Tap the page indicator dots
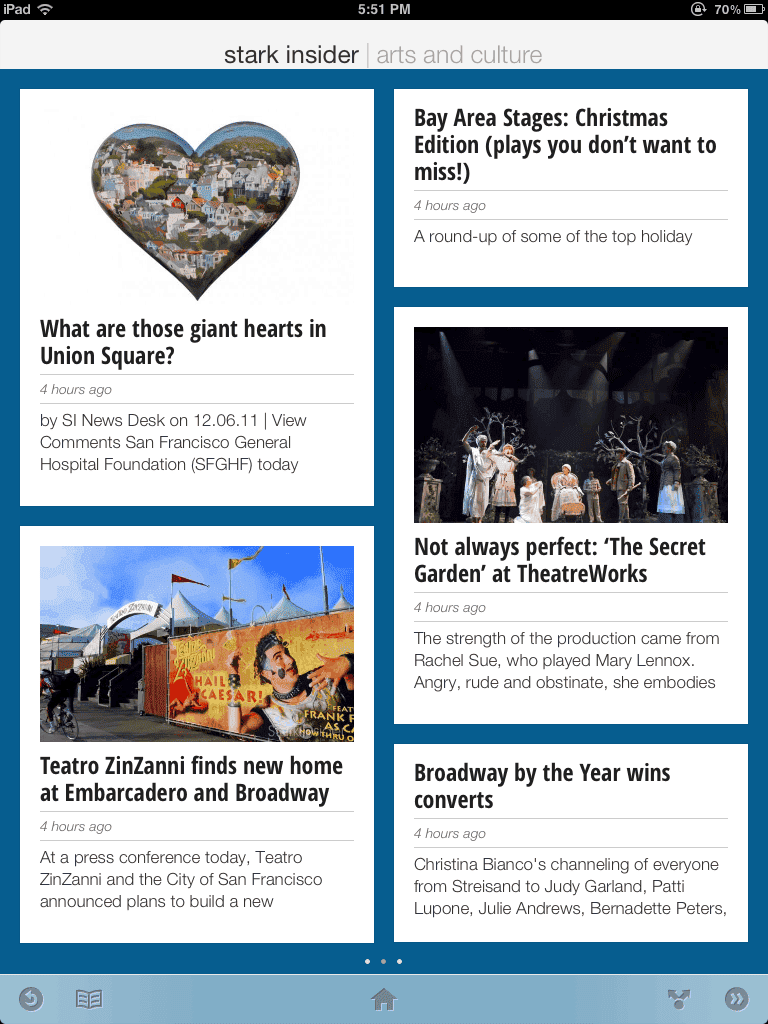 click(x=384, y=961)
